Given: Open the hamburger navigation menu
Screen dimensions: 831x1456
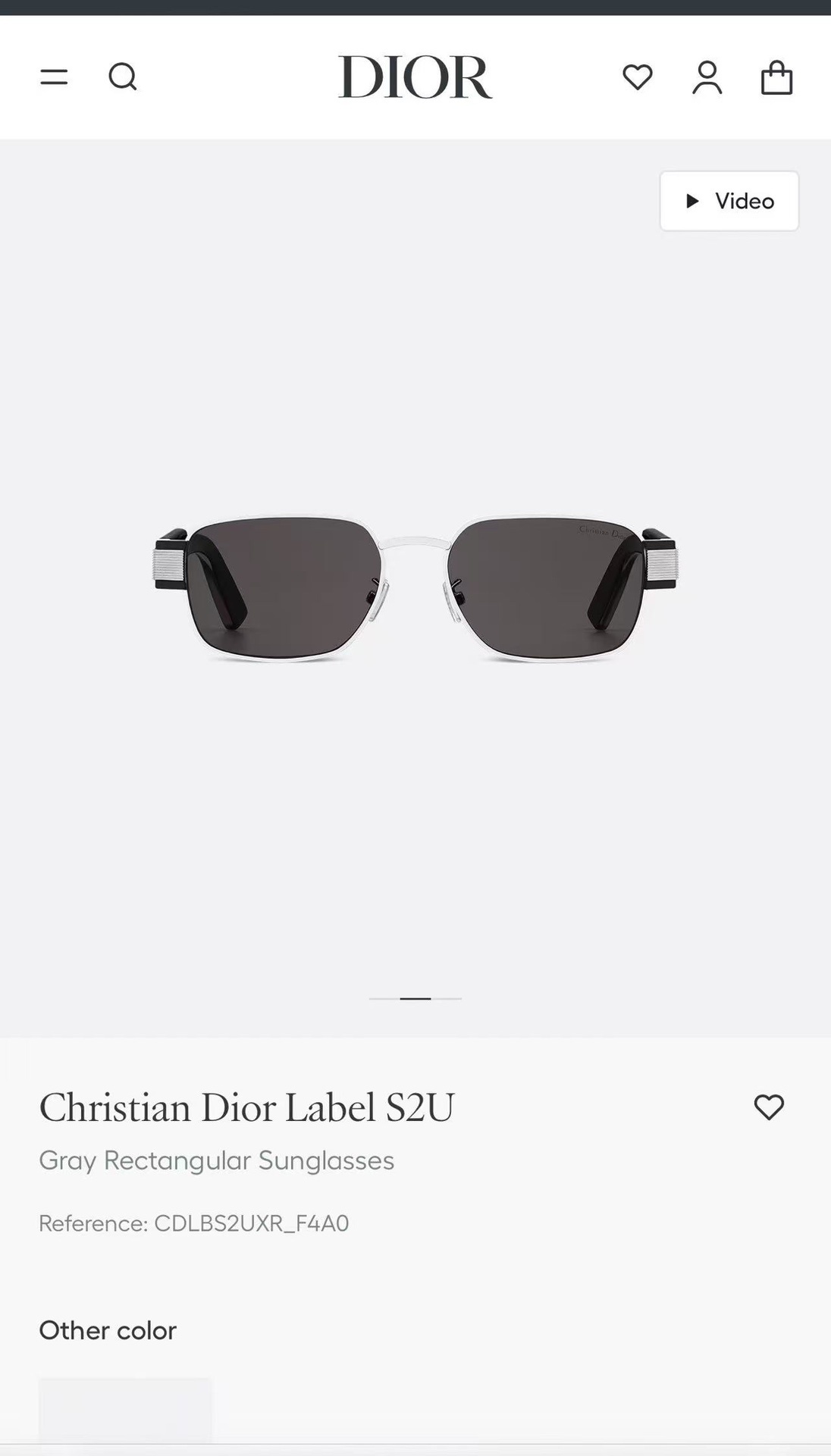Looking at the screenshot, I should click(x=53, y=77).
